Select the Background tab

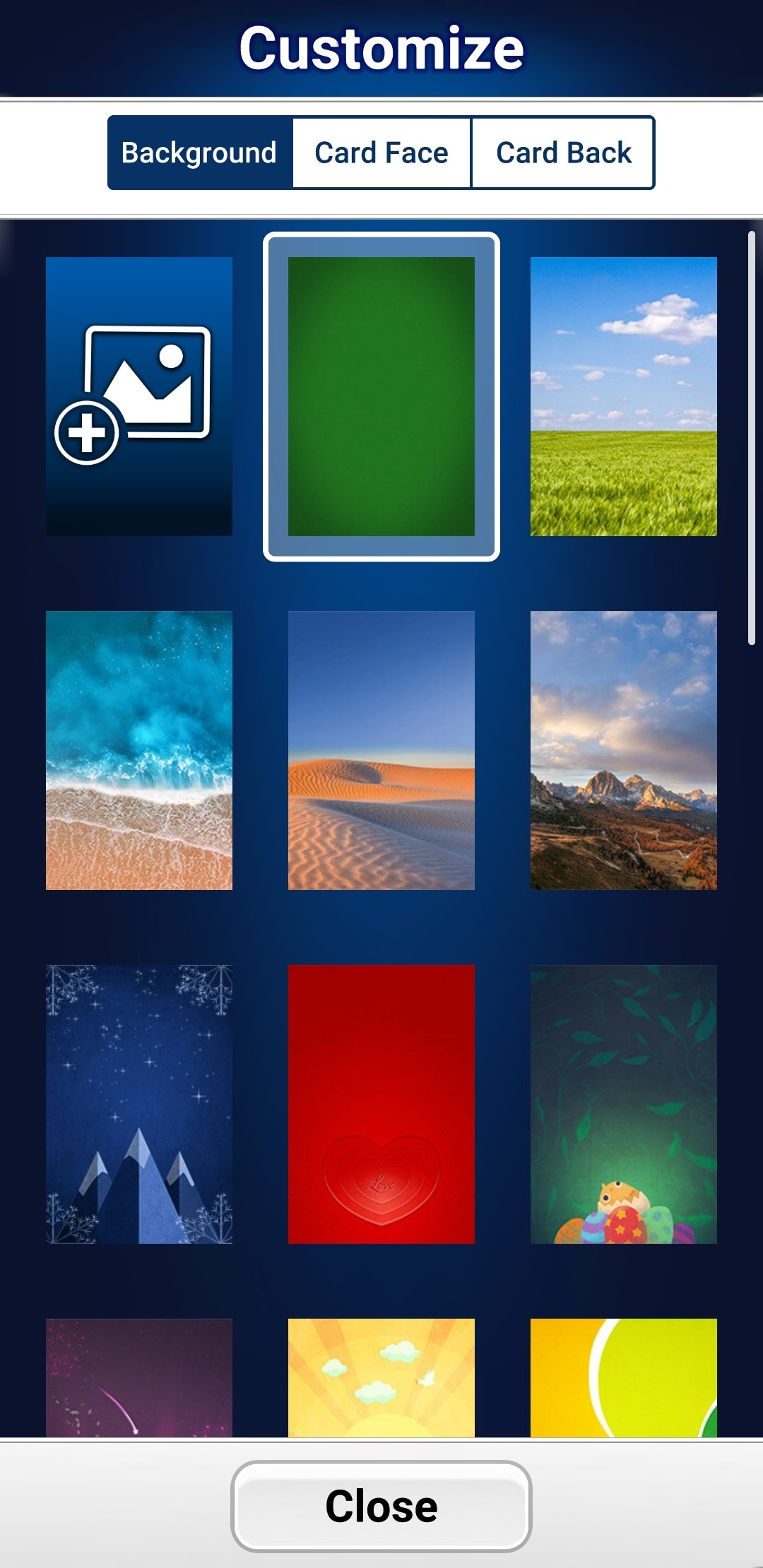[x=199, y=153]
